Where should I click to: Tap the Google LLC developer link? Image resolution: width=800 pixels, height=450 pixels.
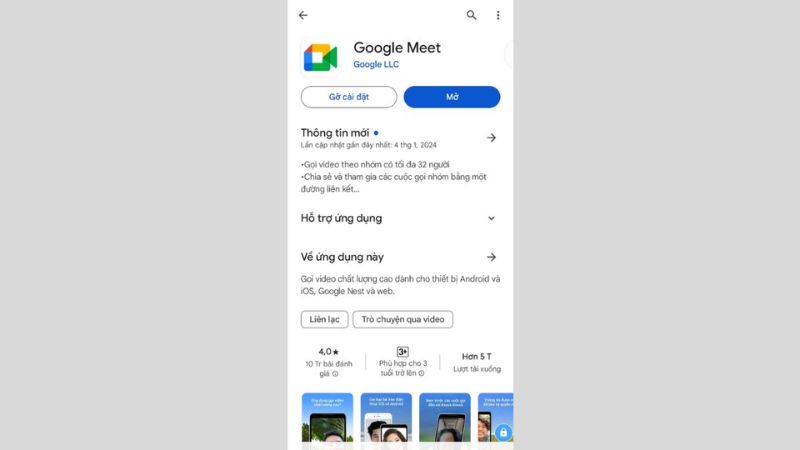[x=376, y=65]
